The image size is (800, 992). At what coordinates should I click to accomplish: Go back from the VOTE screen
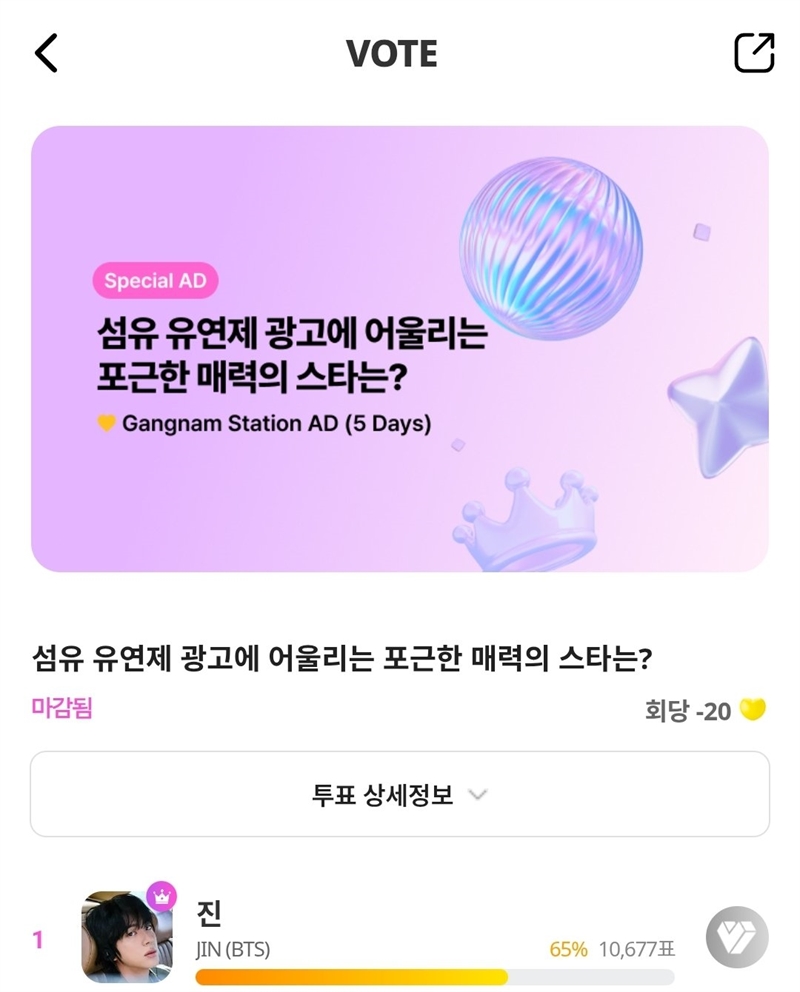46,53
